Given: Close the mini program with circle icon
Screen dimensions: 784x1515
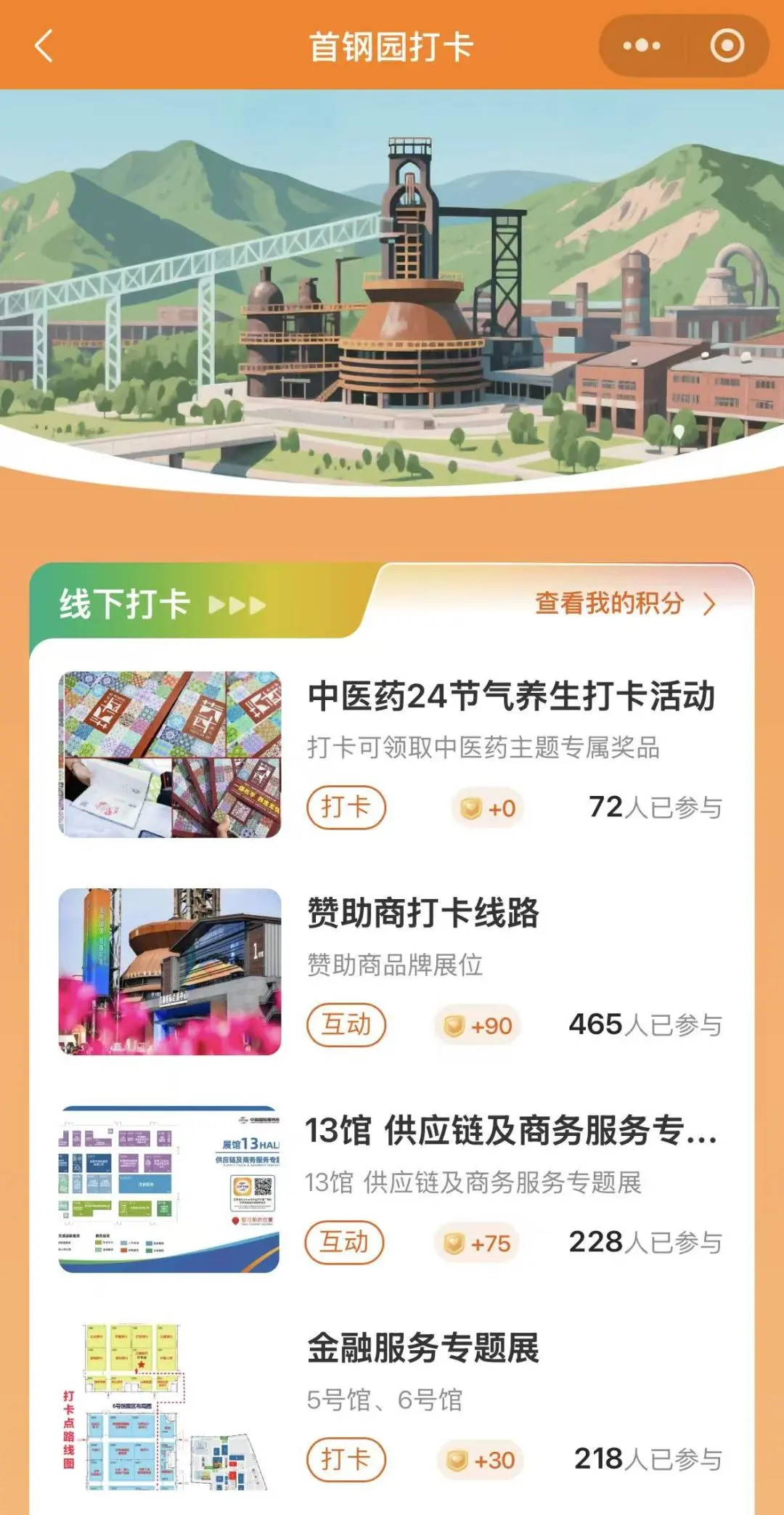Looking at the screenshot, I should coord(727,46).
